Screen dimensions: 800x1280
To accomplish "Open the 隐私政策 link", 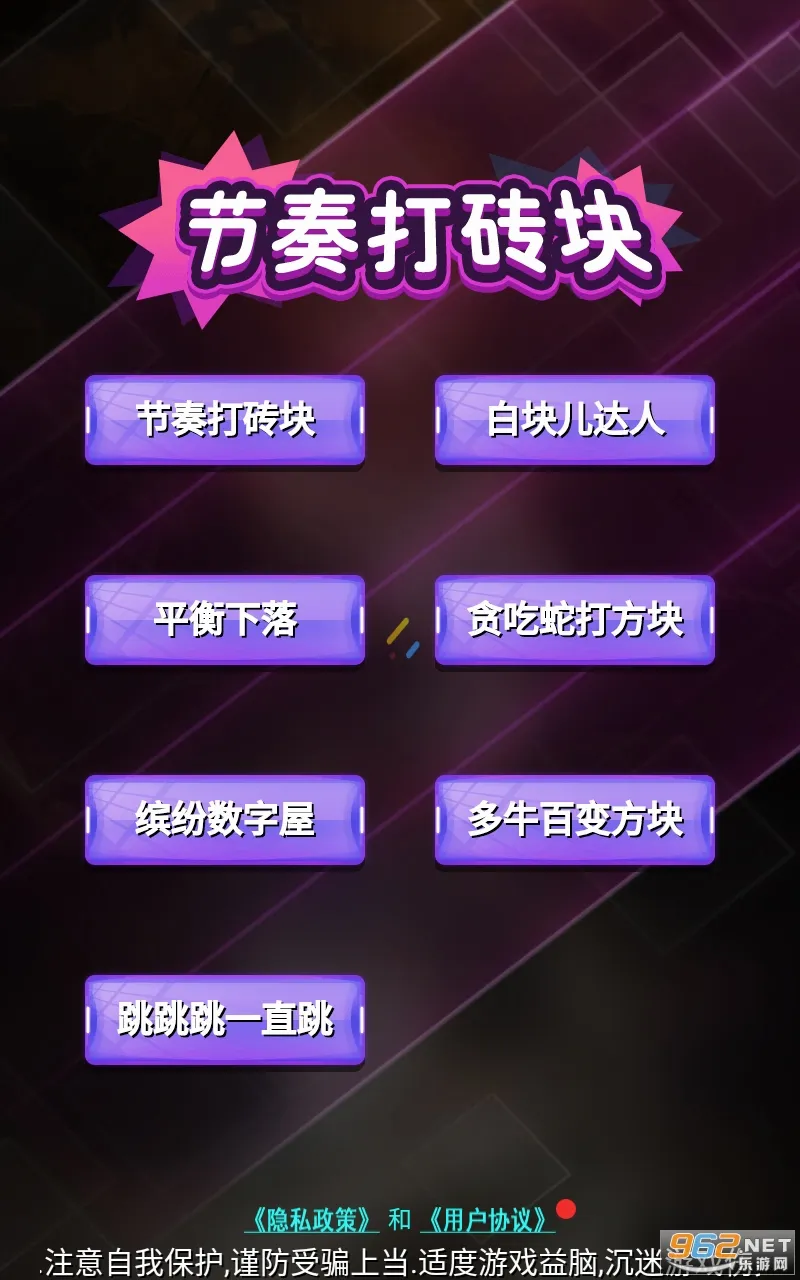I will click(312, 1220).
